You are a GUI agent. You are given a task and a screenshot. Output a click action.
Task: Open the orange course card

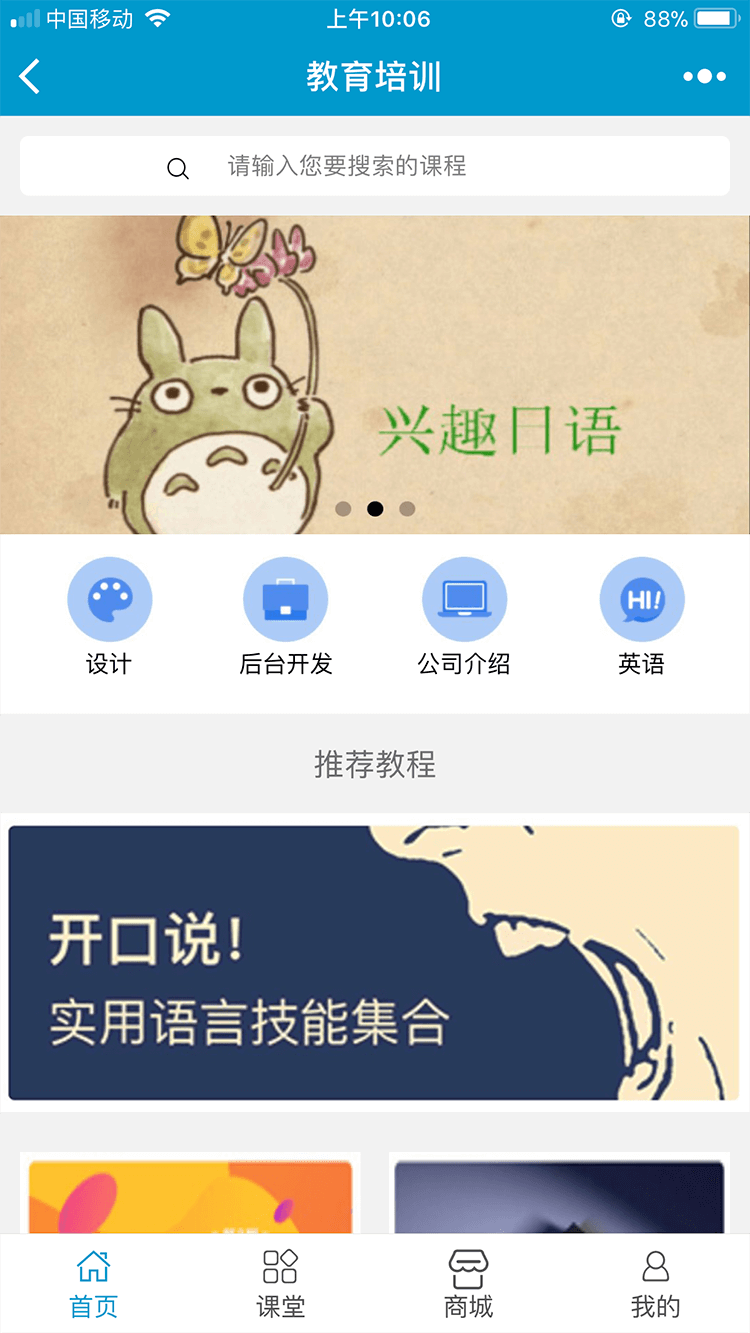[190, 1195]
